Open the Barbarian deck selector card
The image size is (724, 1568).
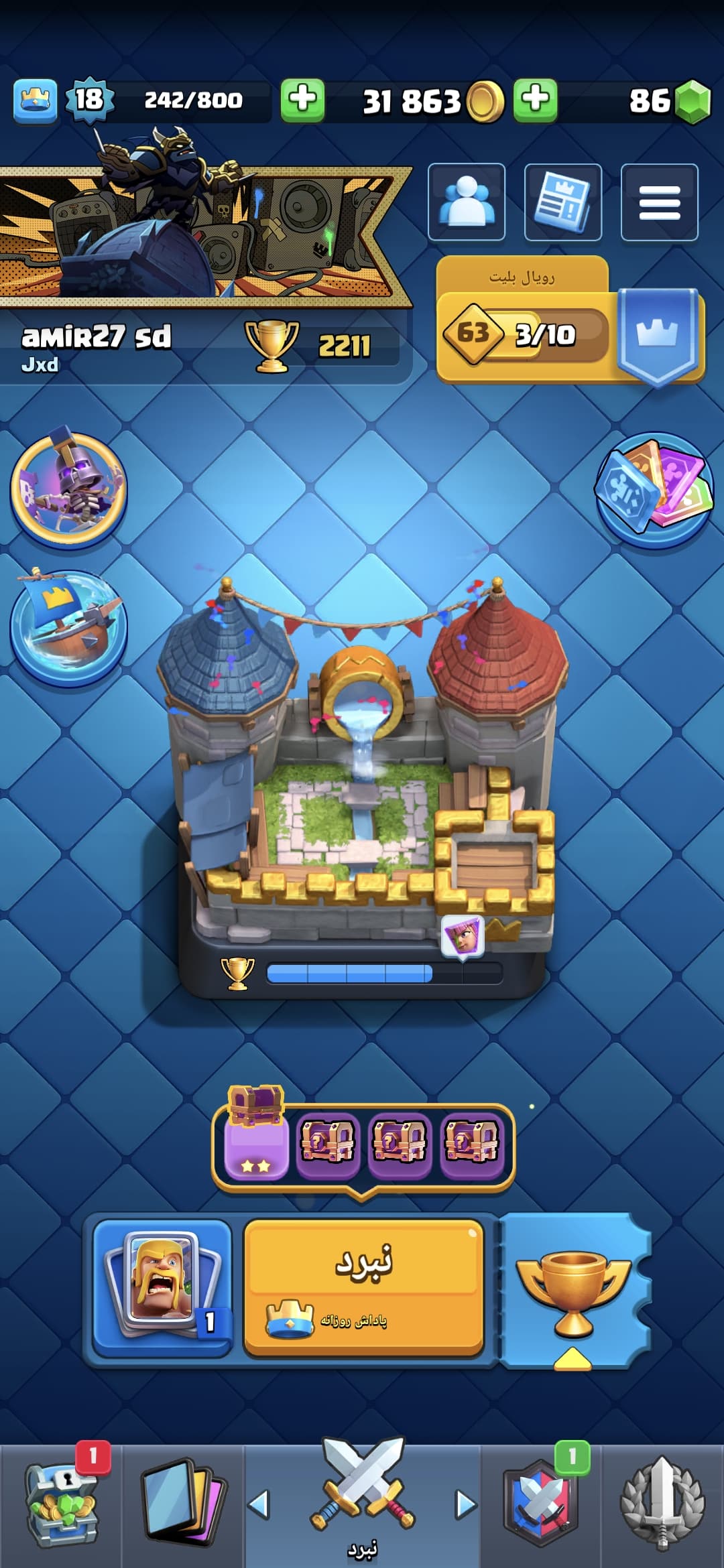click(x=162, y=1287)
